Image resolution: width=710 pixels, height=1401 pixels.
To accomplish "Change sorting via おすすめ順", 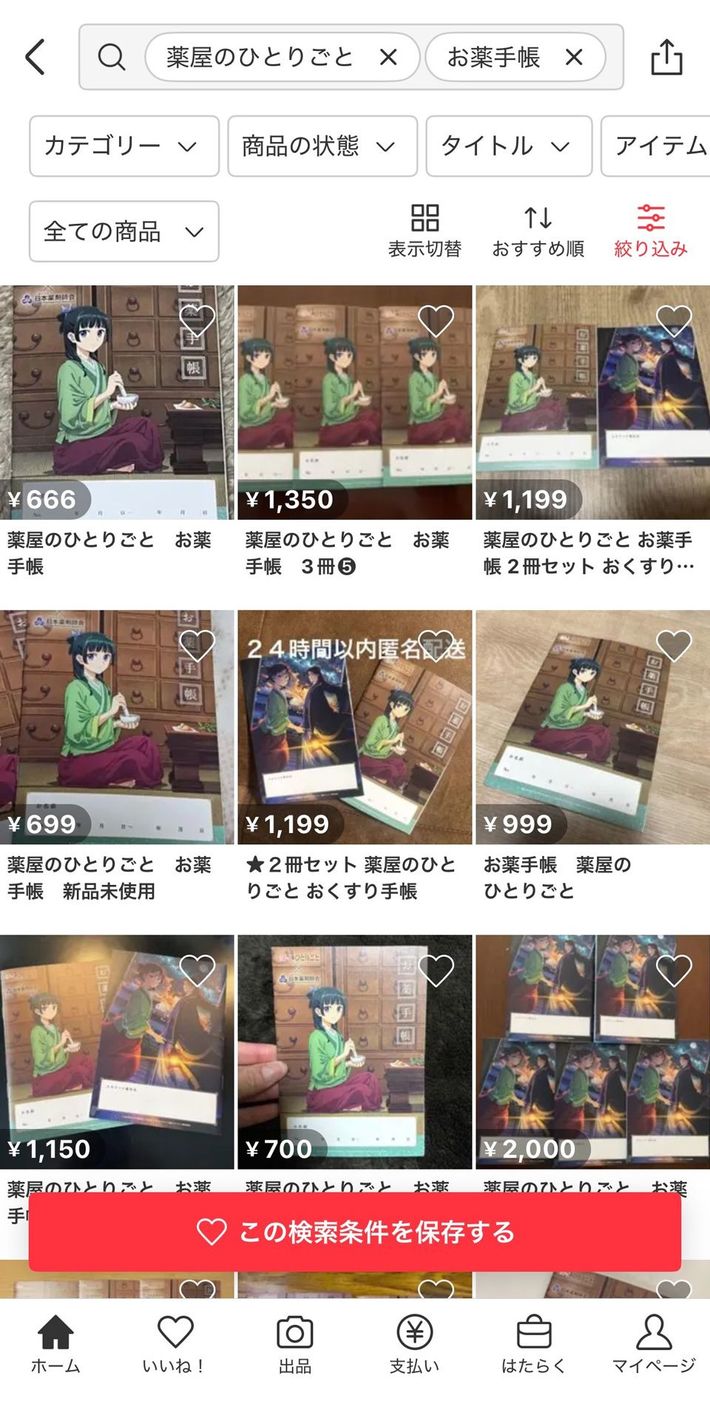I will pyautogui.click(x=537, y=231).
